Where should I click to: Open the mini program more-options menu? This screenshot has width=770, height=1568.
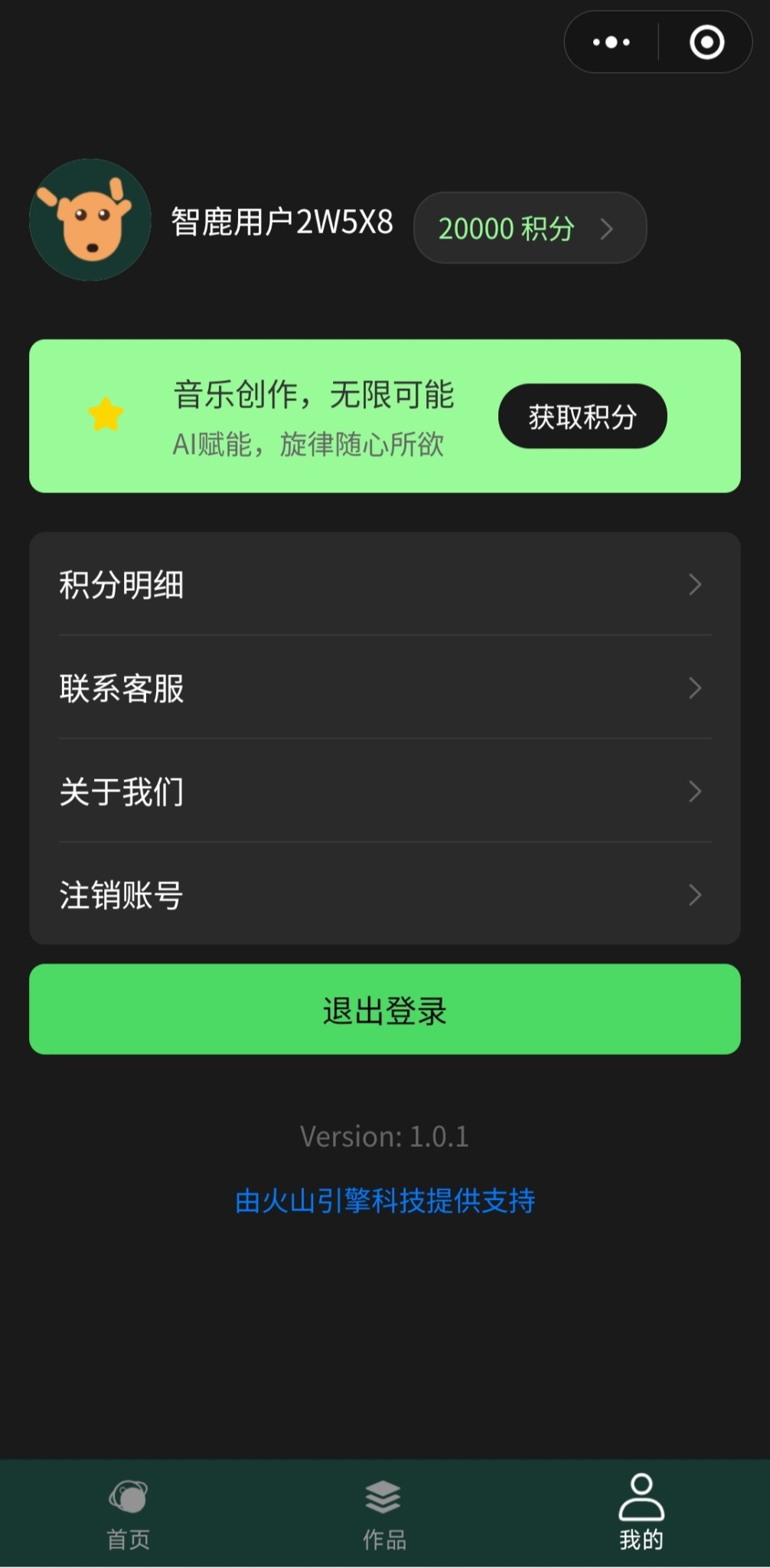[x=612, y=42]
